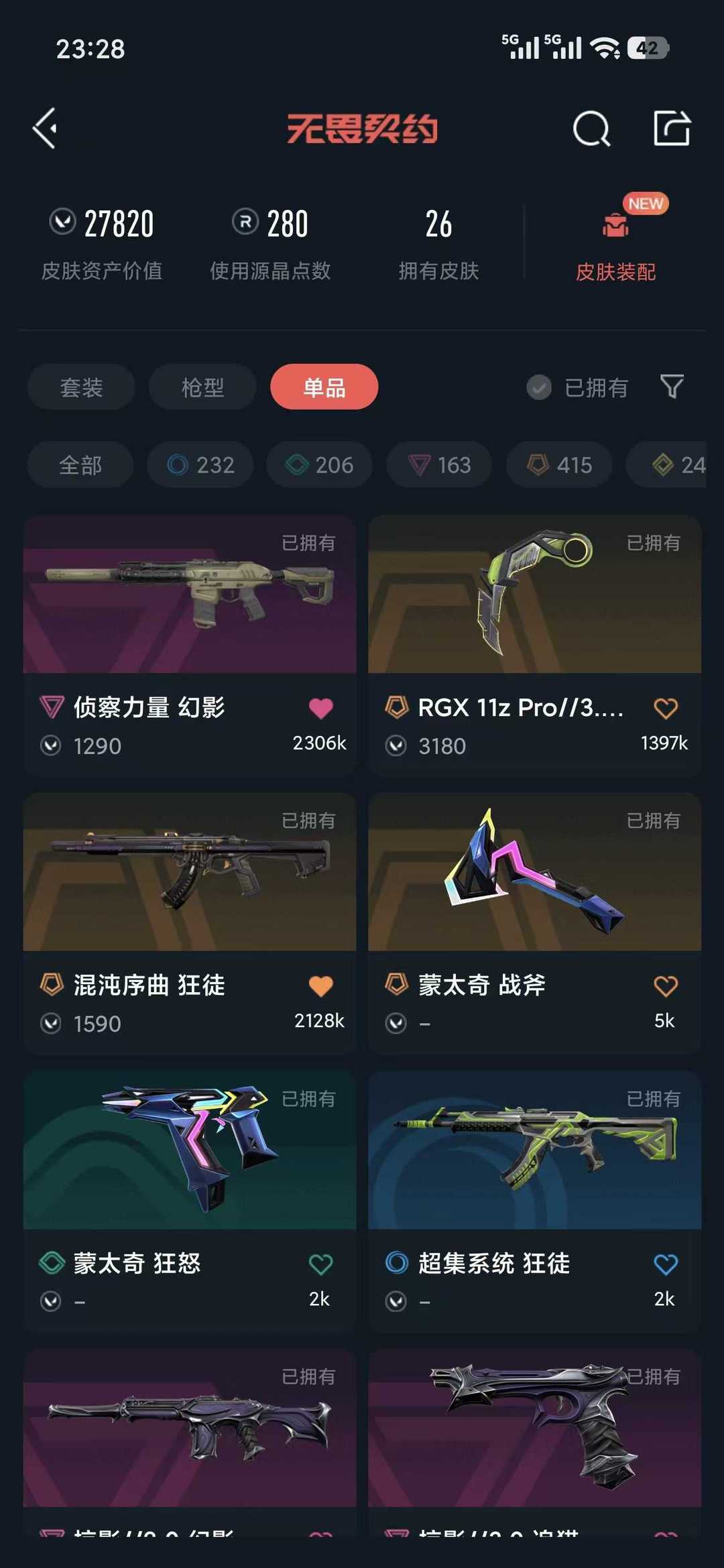Filter by the 163 tier chip
Screen dimensions: 724x1568
440,465
